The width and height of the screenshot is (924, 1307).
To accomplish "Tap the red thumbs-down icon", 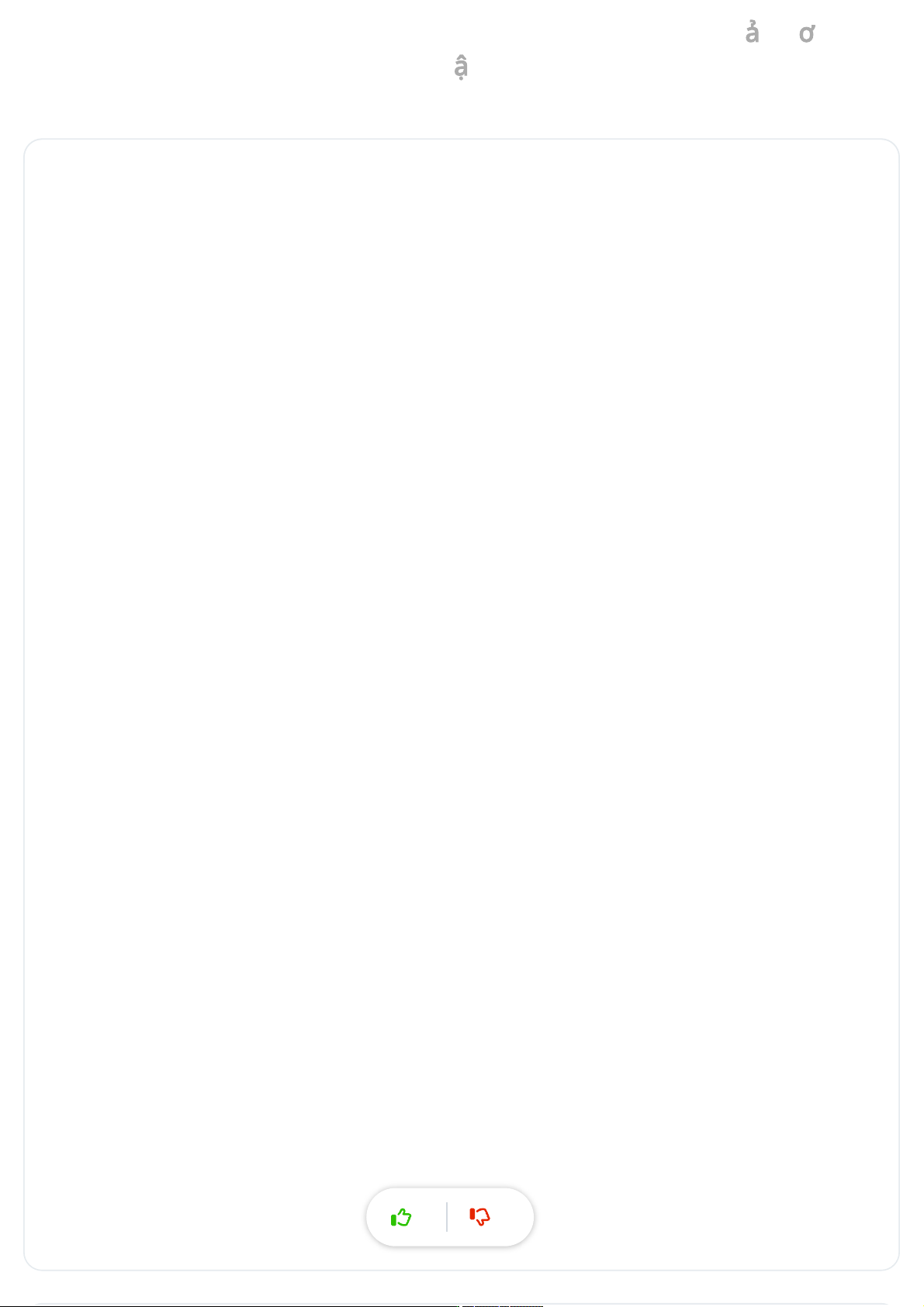I will [x=480, y=1216].
